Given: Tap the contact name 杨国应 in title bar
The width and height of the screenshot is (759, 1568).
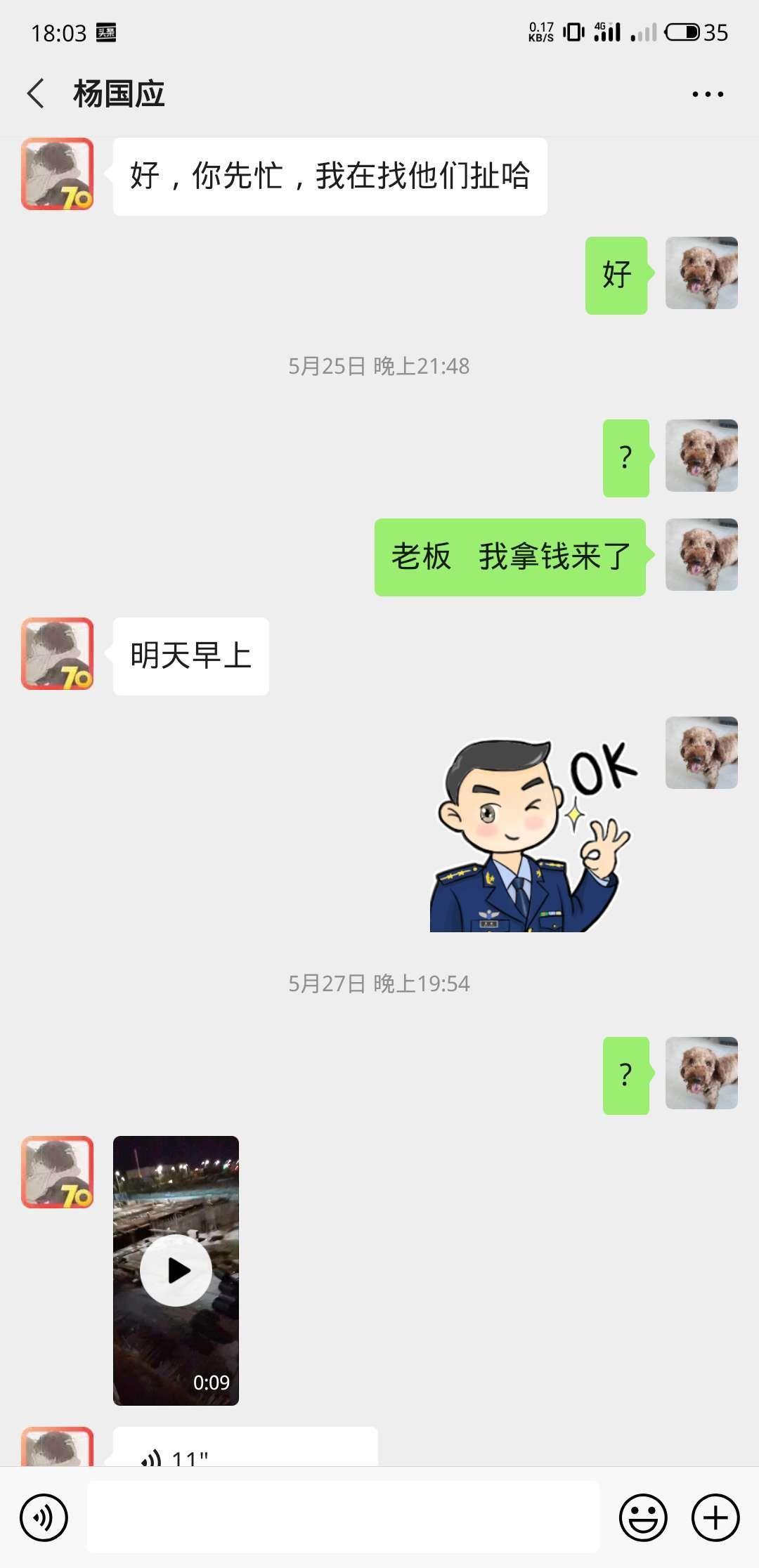Looking at the screenshot, I should click(117, 93).
